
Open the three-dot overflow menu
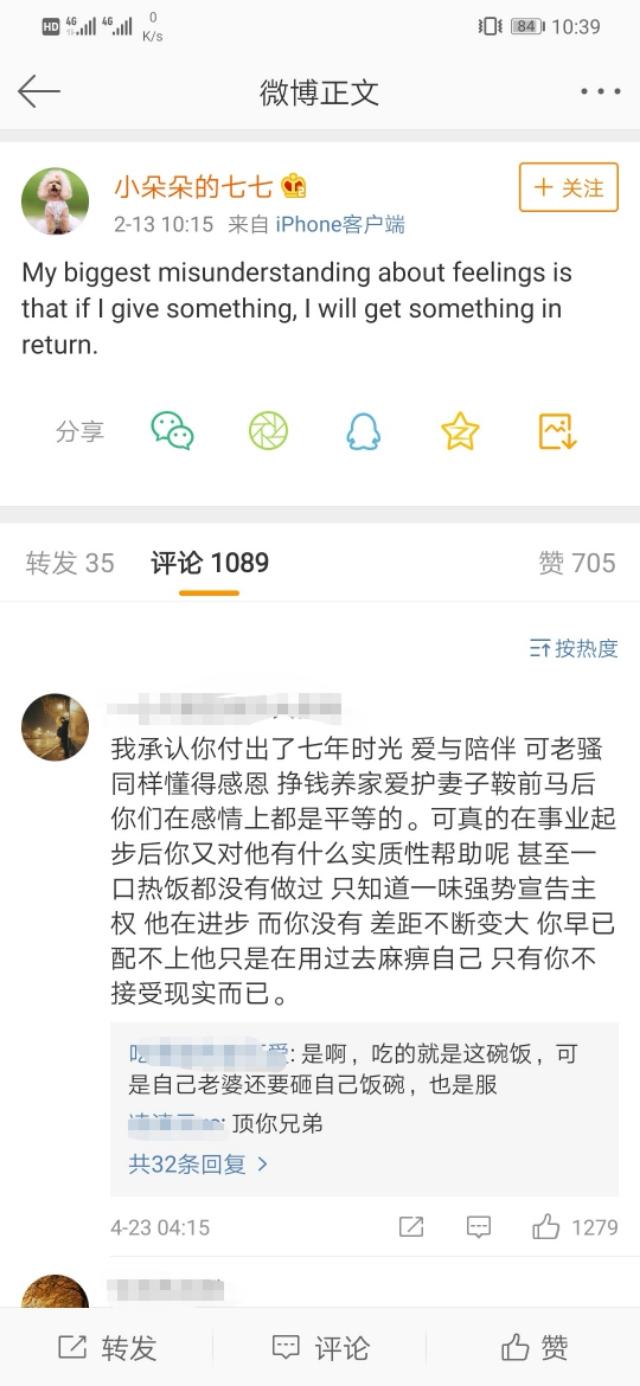click(x=600, y=92)
